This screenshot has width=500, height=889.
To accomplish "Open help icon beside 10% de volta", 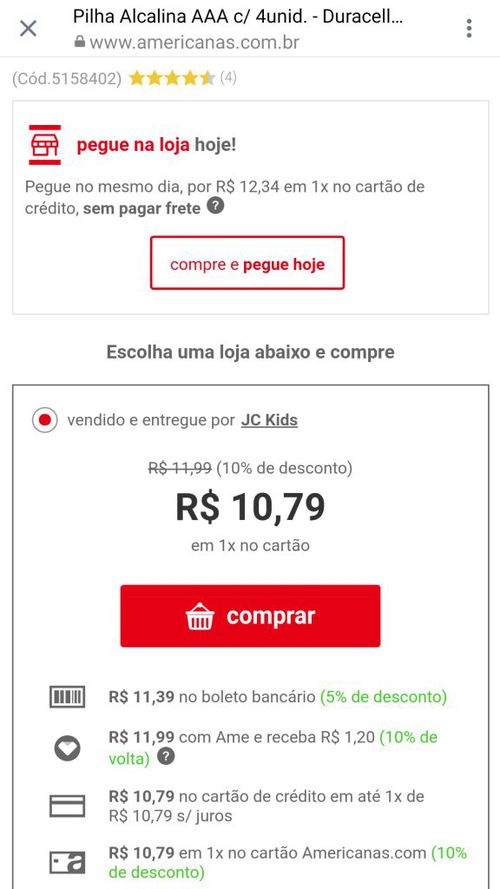I will click(x=166, y=757).
